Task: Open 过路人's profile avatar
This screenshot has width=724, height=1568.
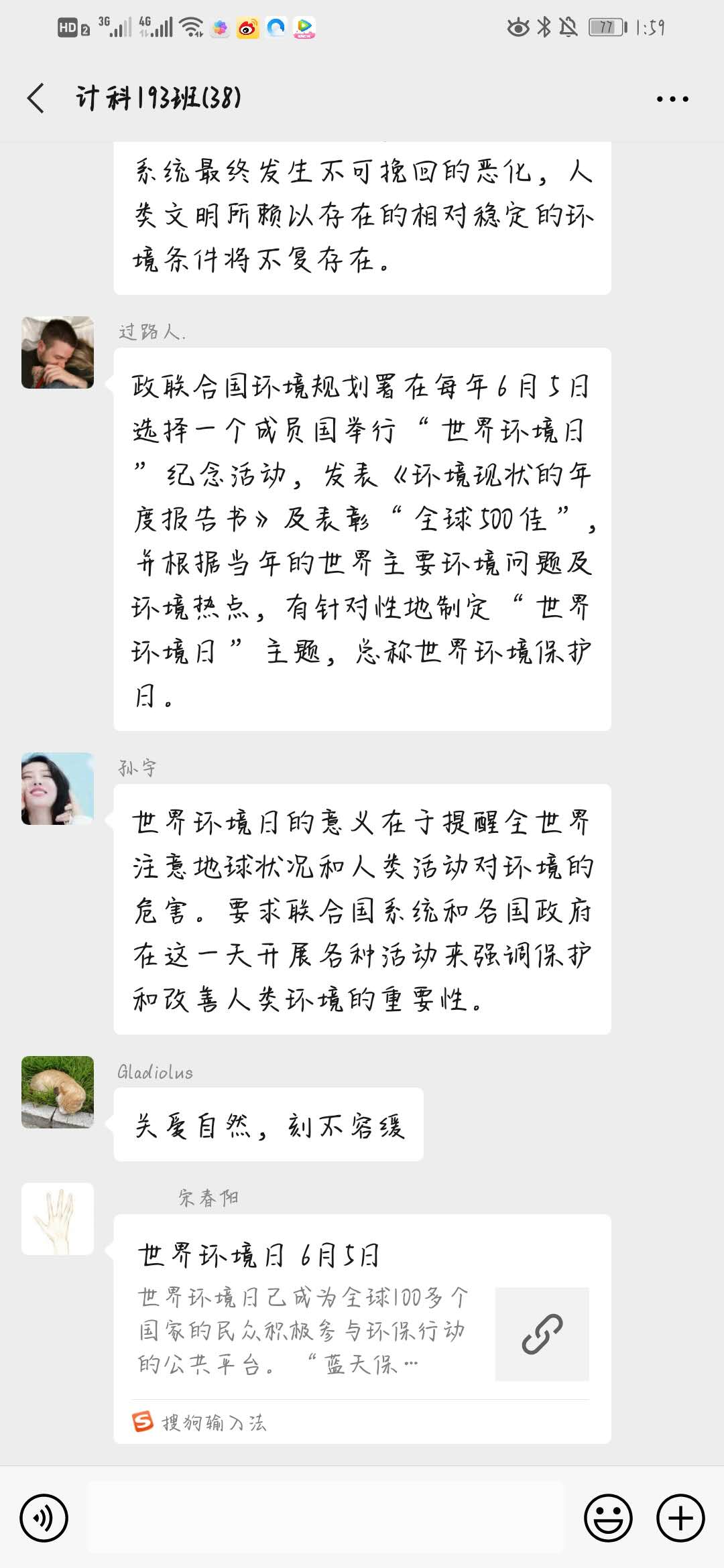Action: click(x=58, y=352)
